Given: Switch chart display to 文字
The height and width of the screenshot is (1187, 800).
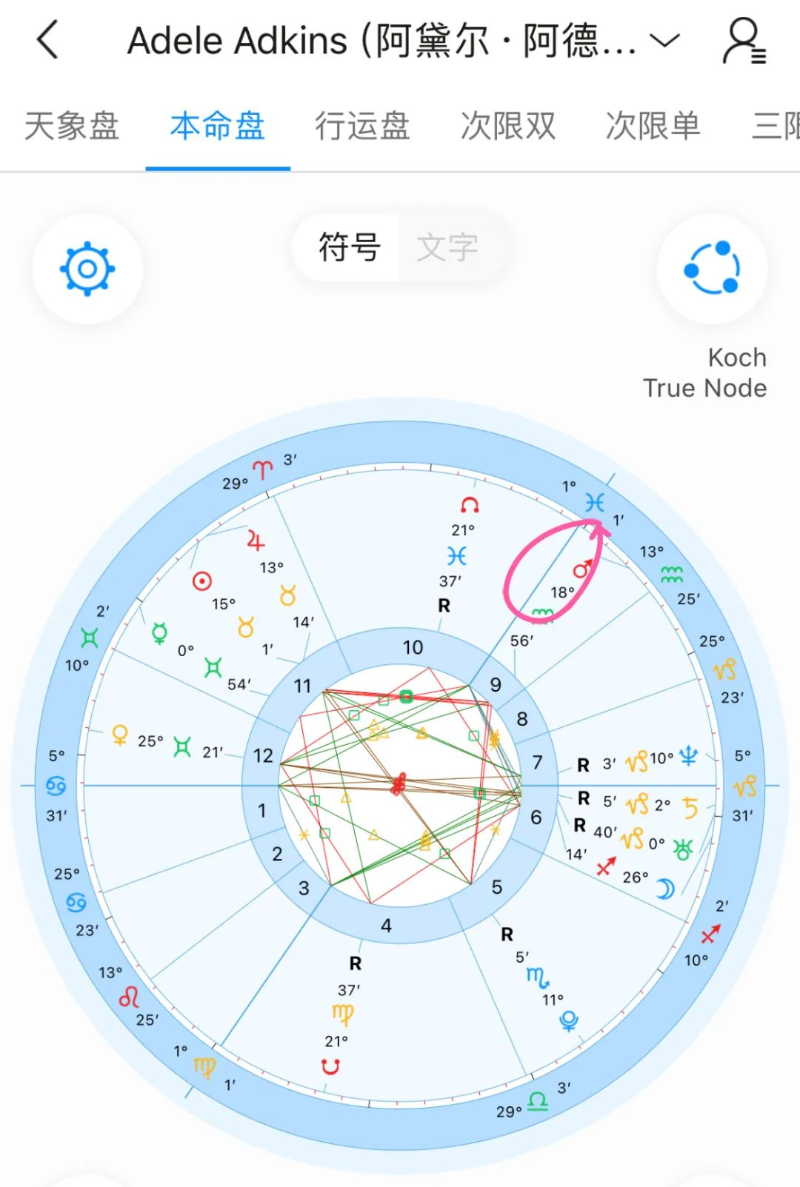Looking at the screenshot, I should (447, 247).
